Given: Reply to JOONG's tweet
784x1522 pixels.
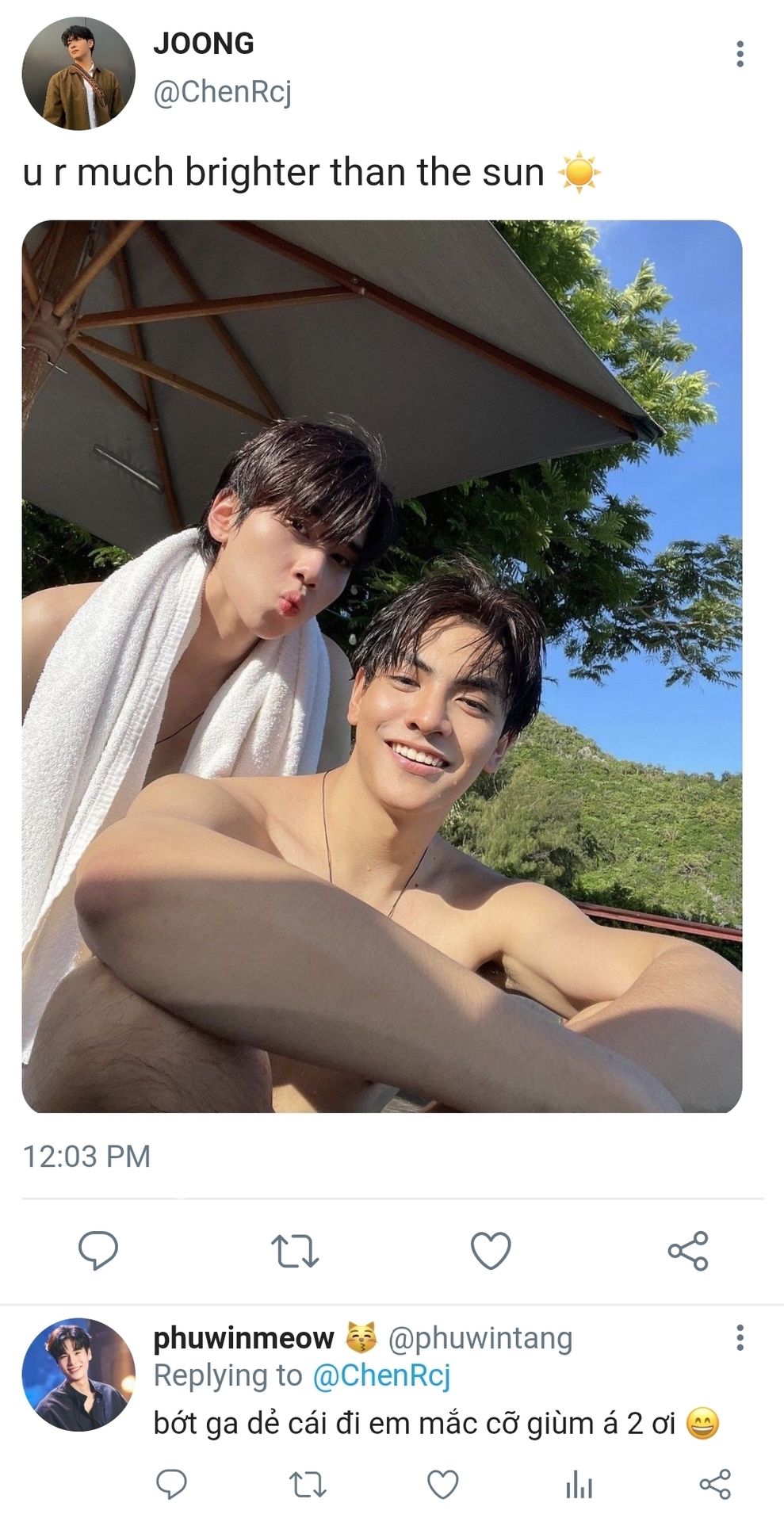Looking at the screenshot, I should 98,1251.
